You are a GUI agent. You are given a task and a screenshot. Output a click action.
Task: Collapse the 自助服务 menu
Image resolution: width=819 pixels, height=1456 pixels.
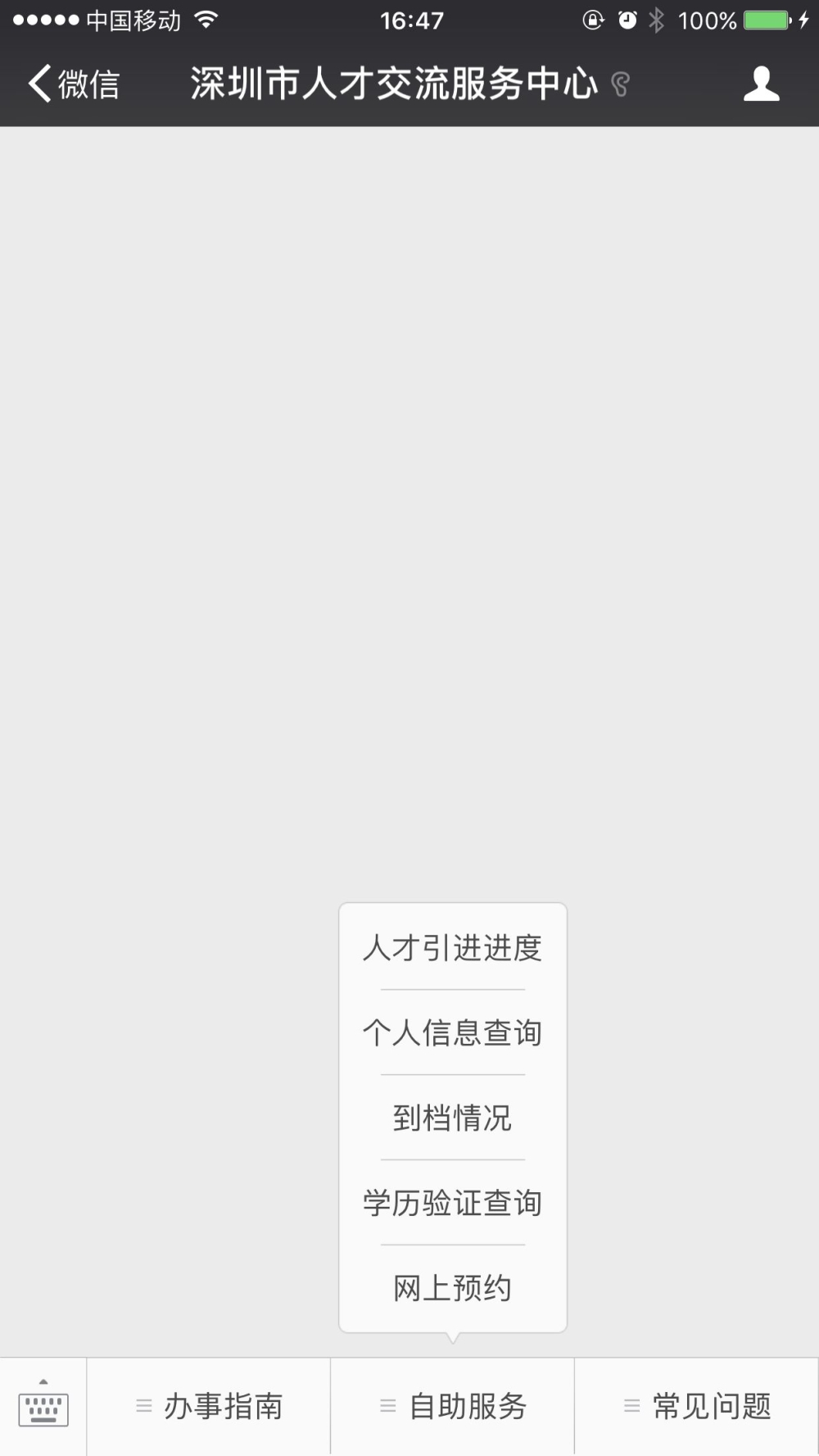[x=453, y=1407]
